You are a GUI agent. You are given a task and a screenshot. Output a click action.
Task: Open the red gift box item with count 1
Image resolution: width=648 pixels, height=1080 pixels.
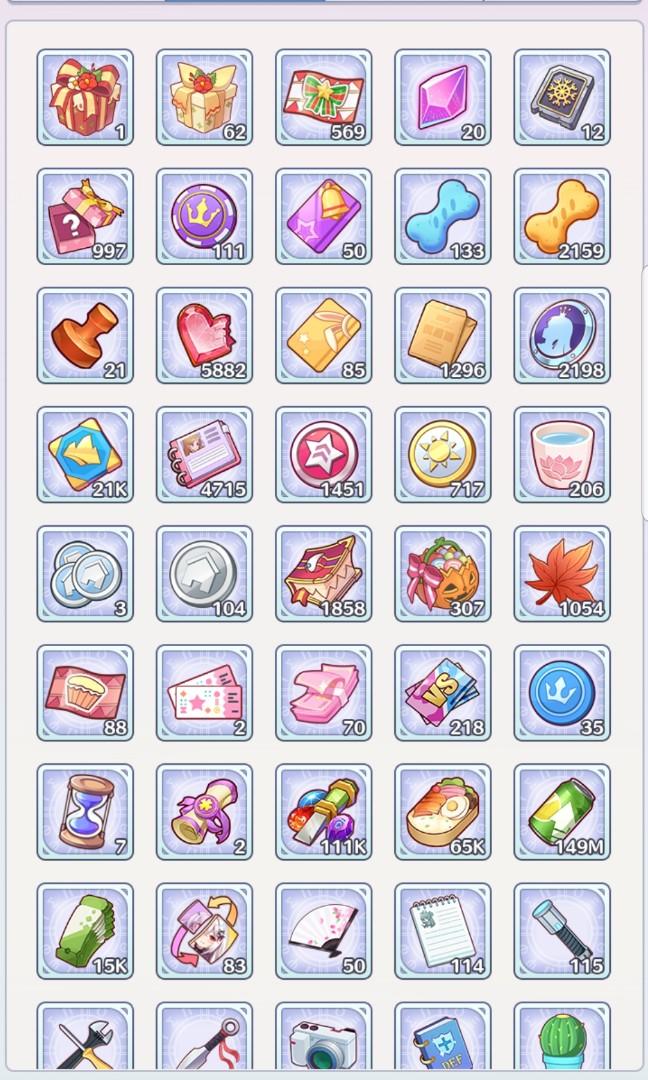pos(85,97)
